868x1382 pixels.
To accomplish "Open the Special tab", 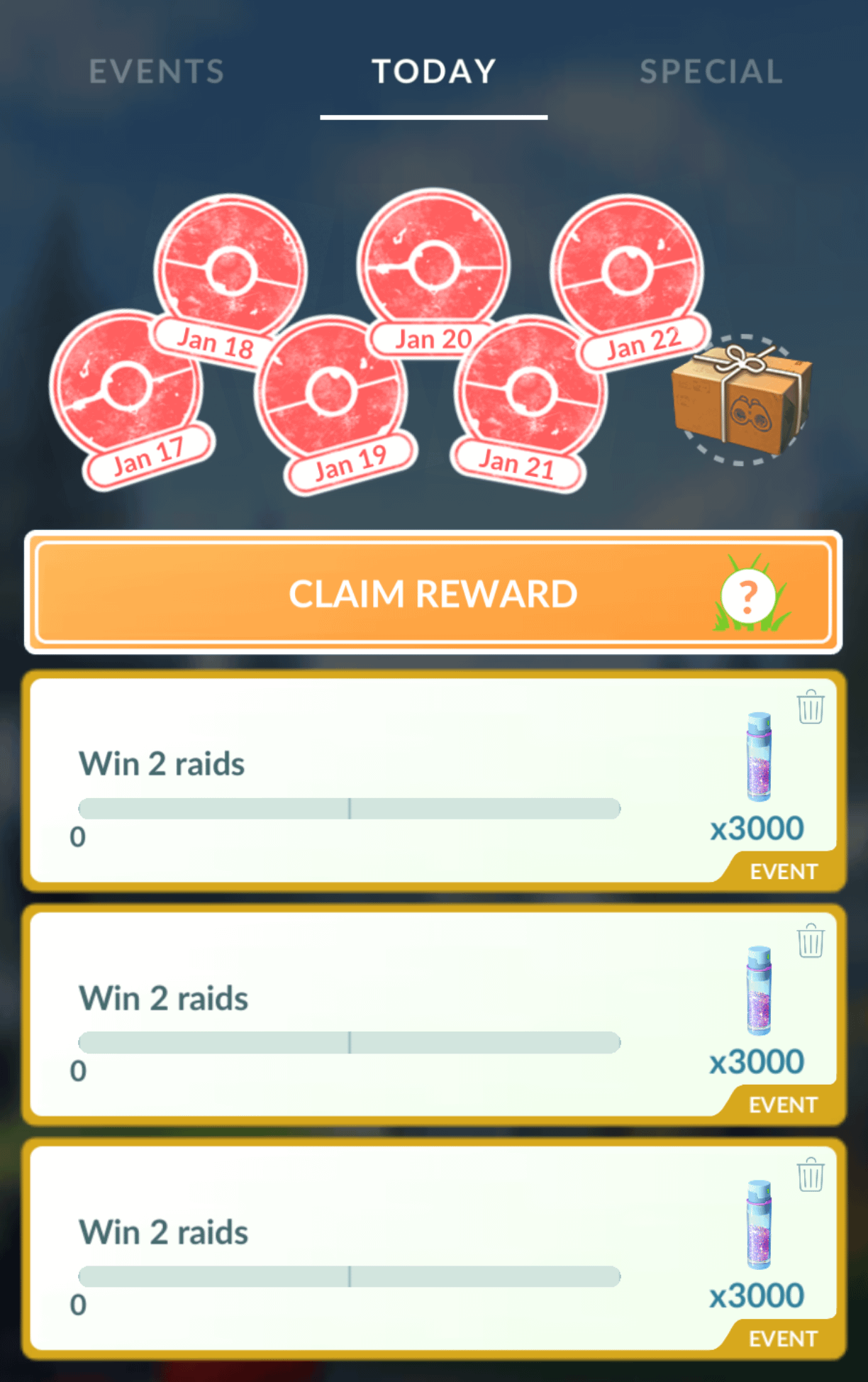I will coord(711,72).
